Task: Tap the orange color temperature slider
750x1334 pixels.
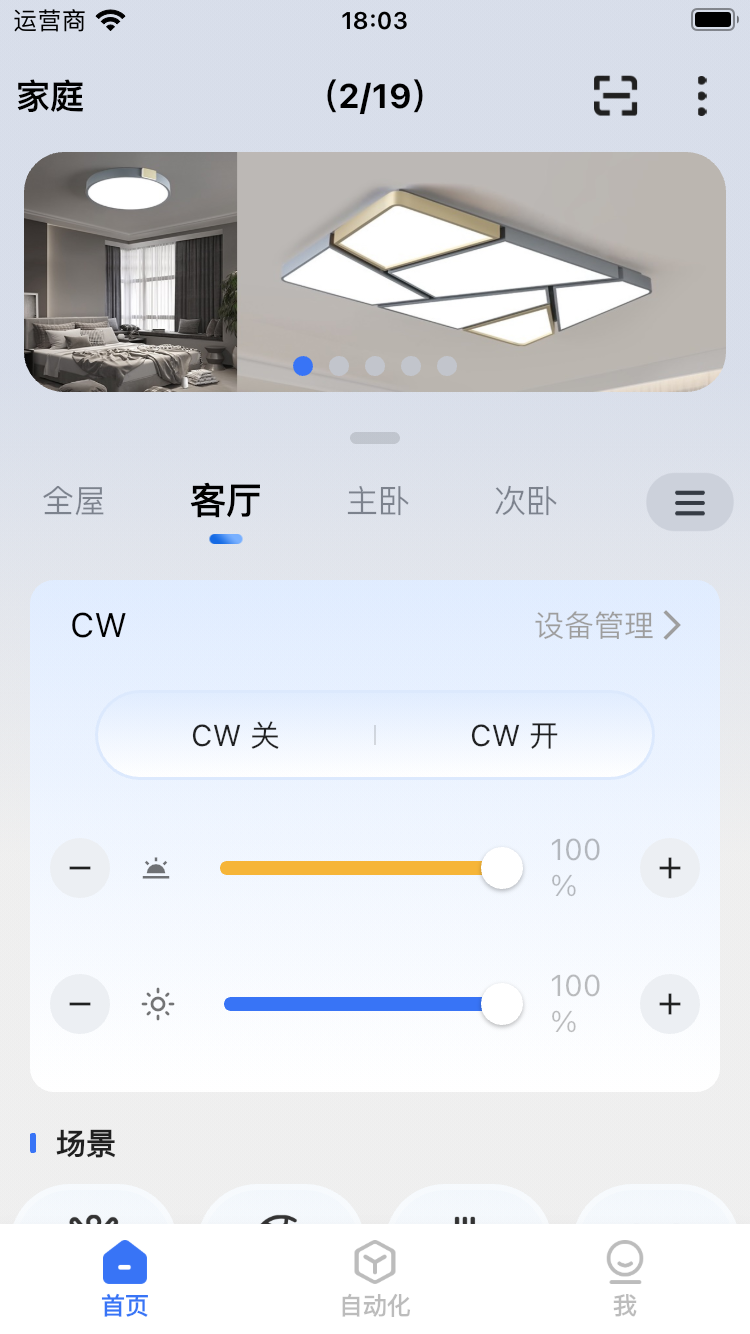Action: pos(360,868)
